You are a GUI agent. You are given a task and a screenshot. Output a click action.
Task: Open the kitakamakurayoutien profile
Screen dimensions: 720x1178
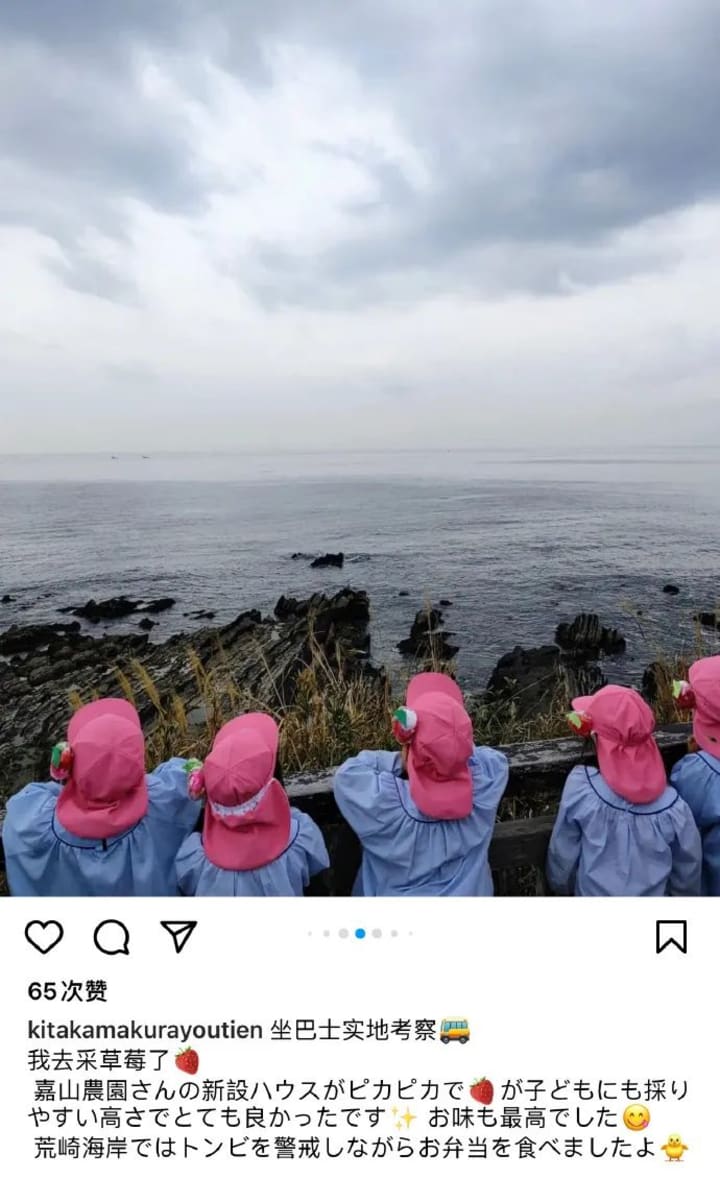click(144, 1029)
